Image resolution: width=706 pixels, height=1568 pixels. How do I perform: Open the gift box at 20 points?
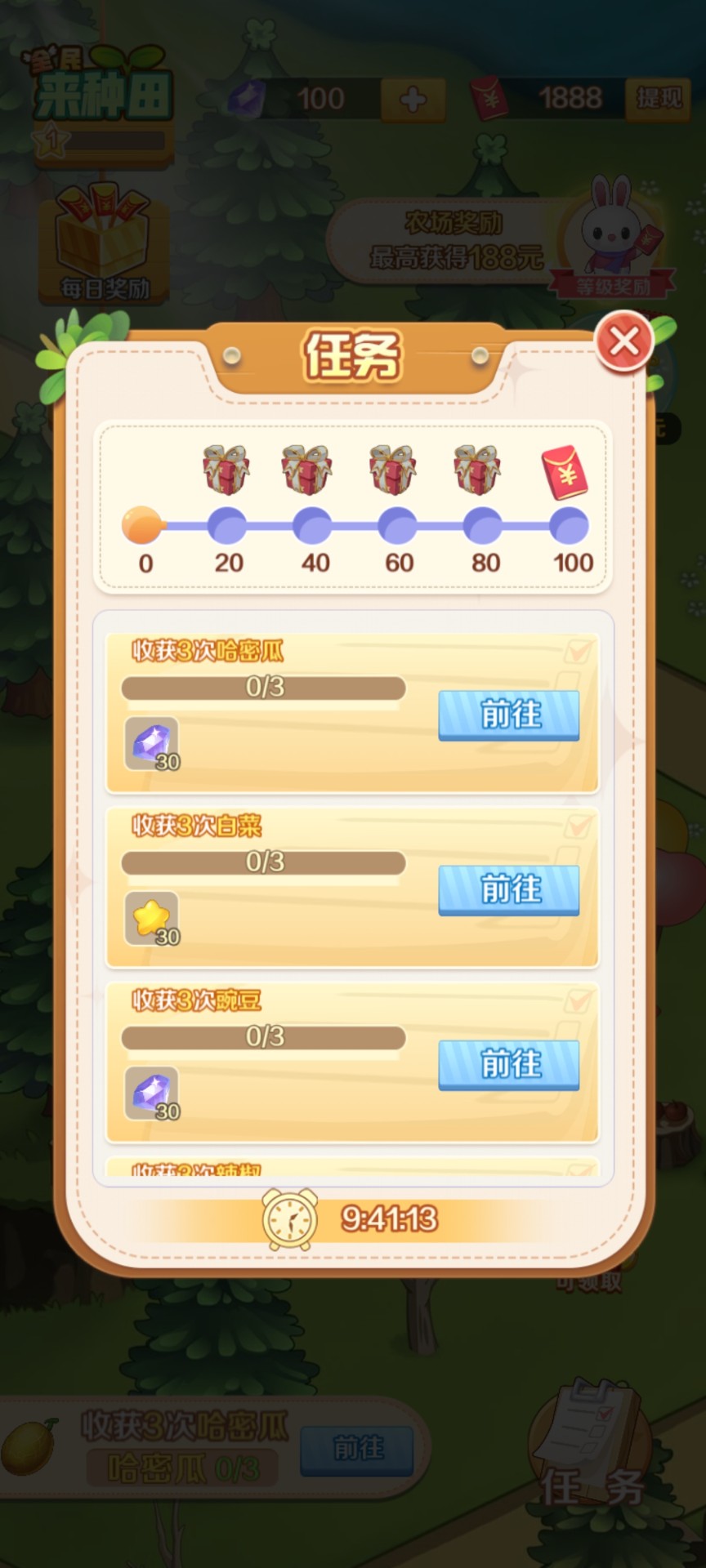[x=226, y=470]
